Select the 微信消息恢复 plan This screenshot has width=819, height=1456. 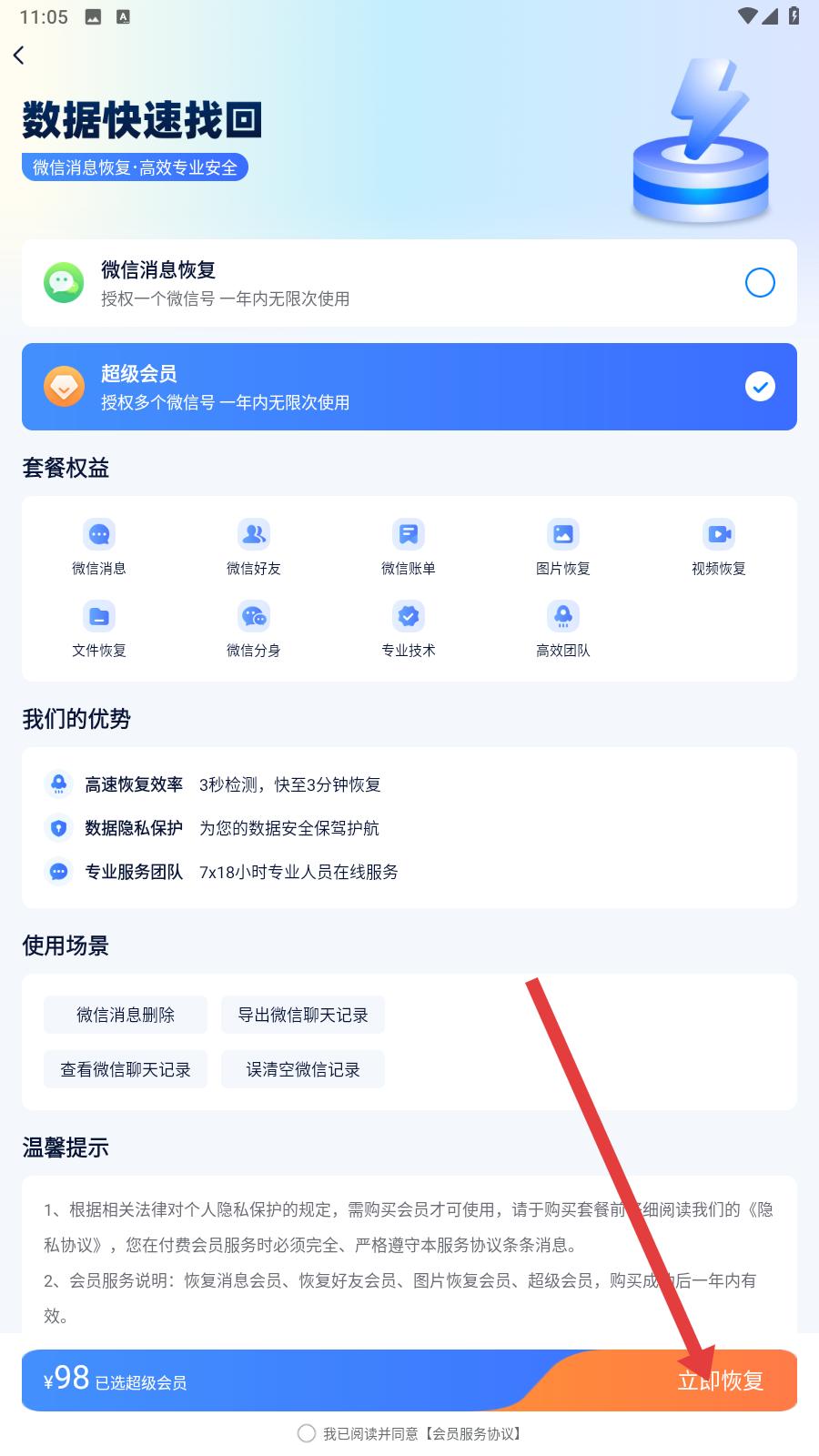pos(409,283)
